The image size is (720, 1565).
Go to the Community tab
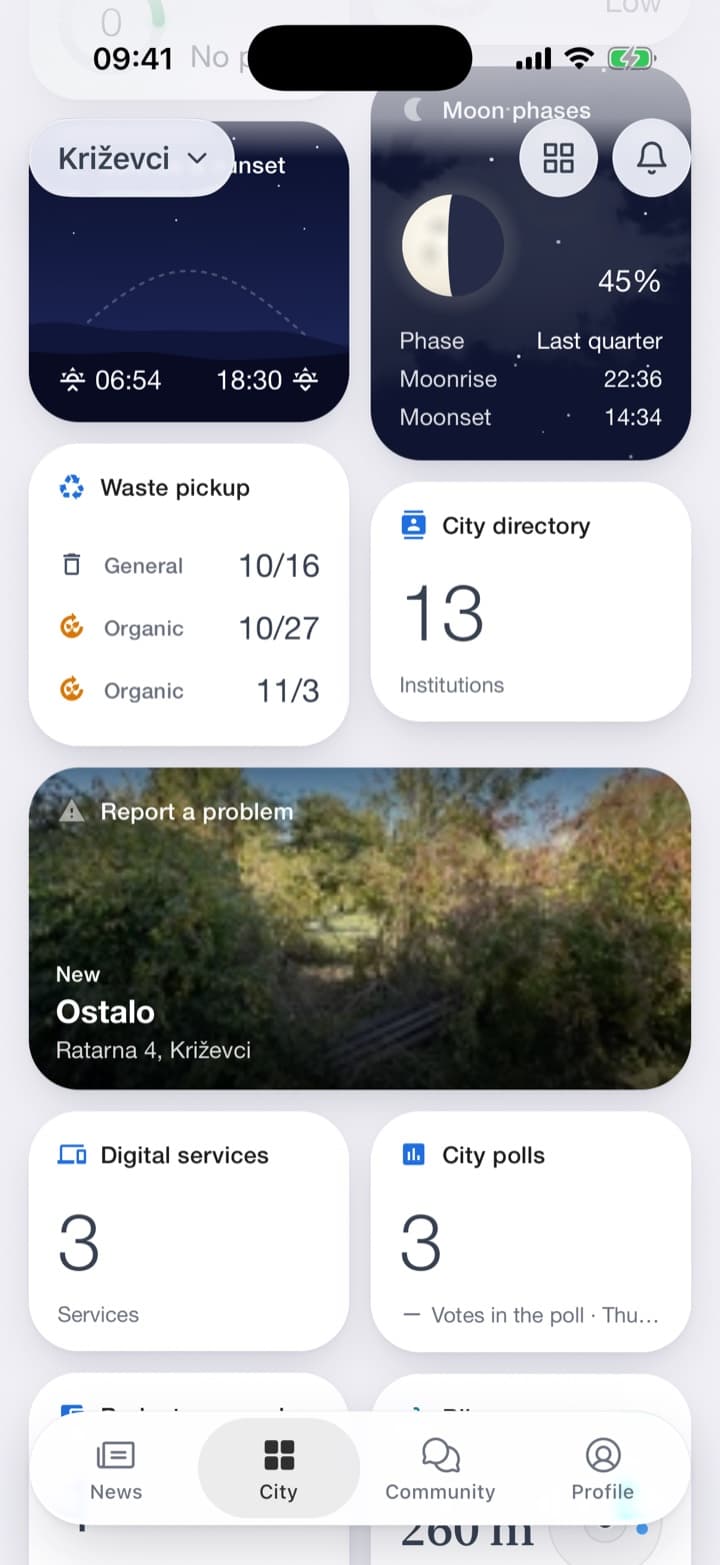(440, 1469)
